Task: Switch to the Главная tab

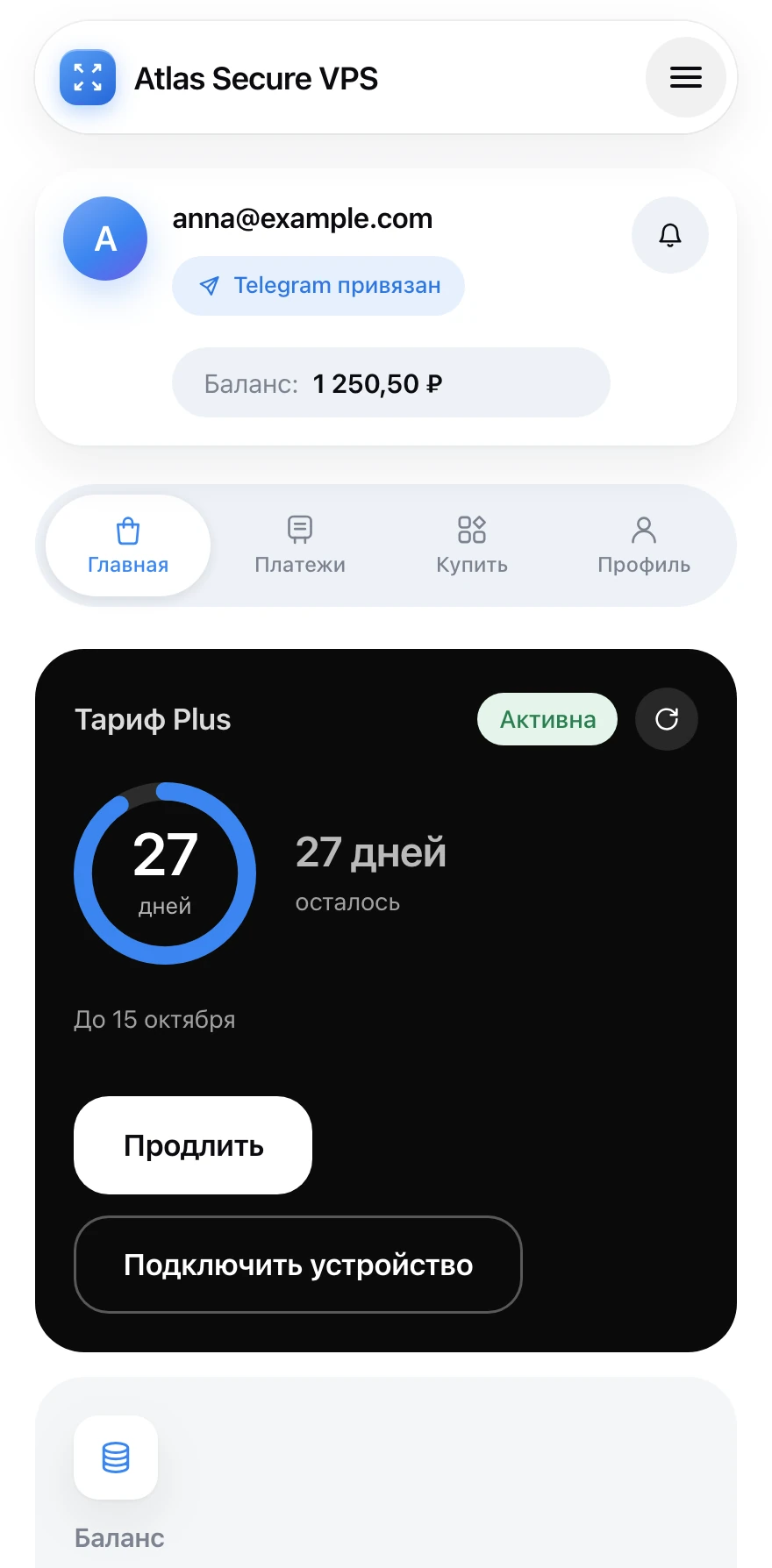Action: tap(128, 545)
